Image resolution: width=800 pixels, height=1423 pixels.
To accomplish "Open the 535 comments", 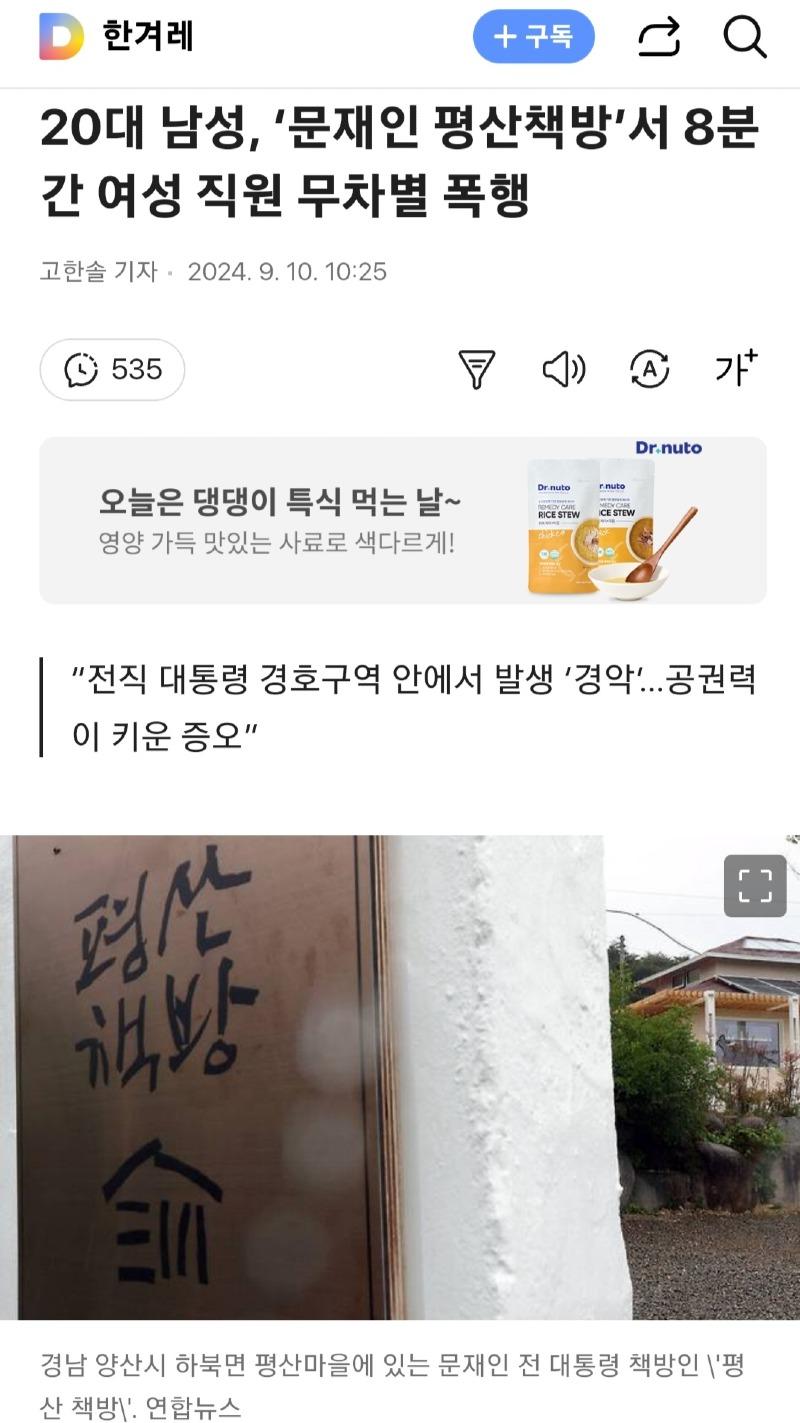I will click(112, 370).
